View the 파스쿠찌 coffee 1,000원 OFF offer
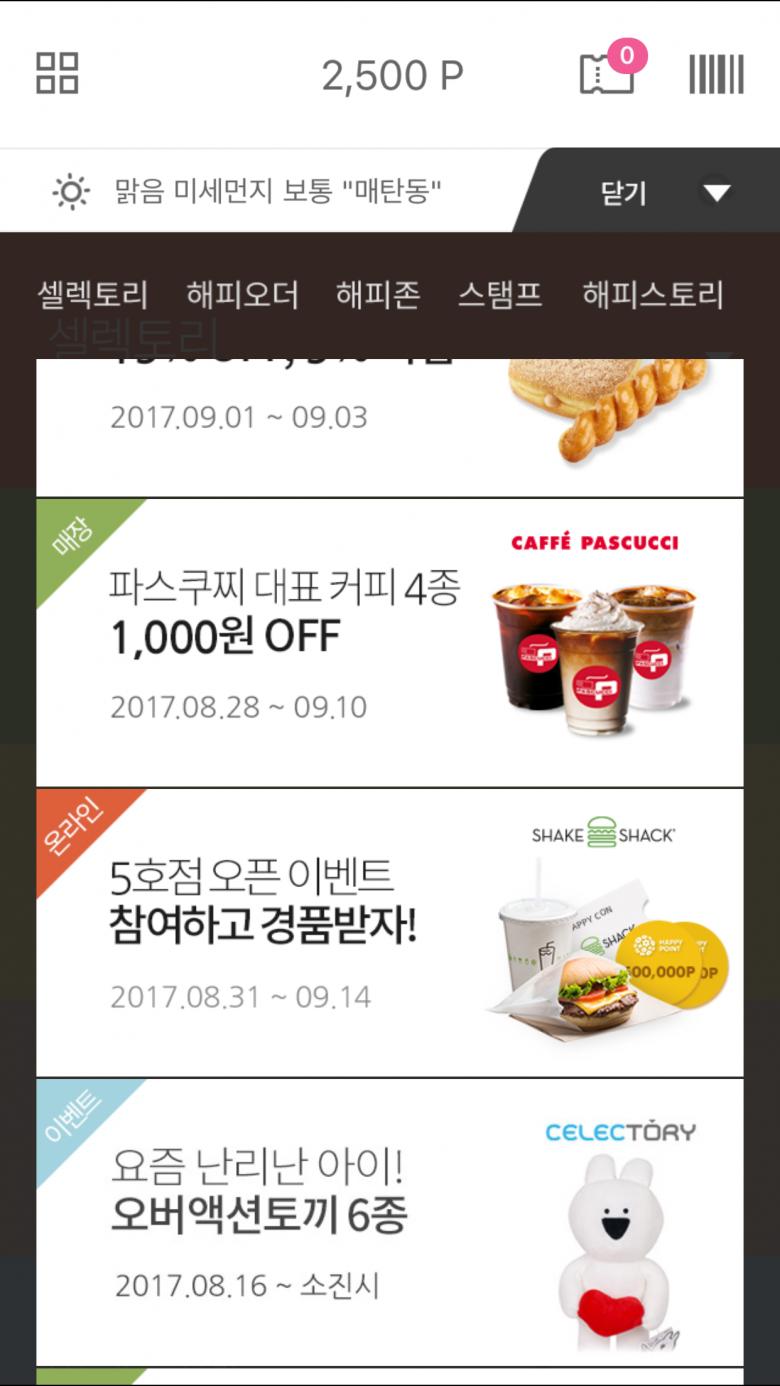The height and width of the screenshot is (1386, 780). click(390, 642)
